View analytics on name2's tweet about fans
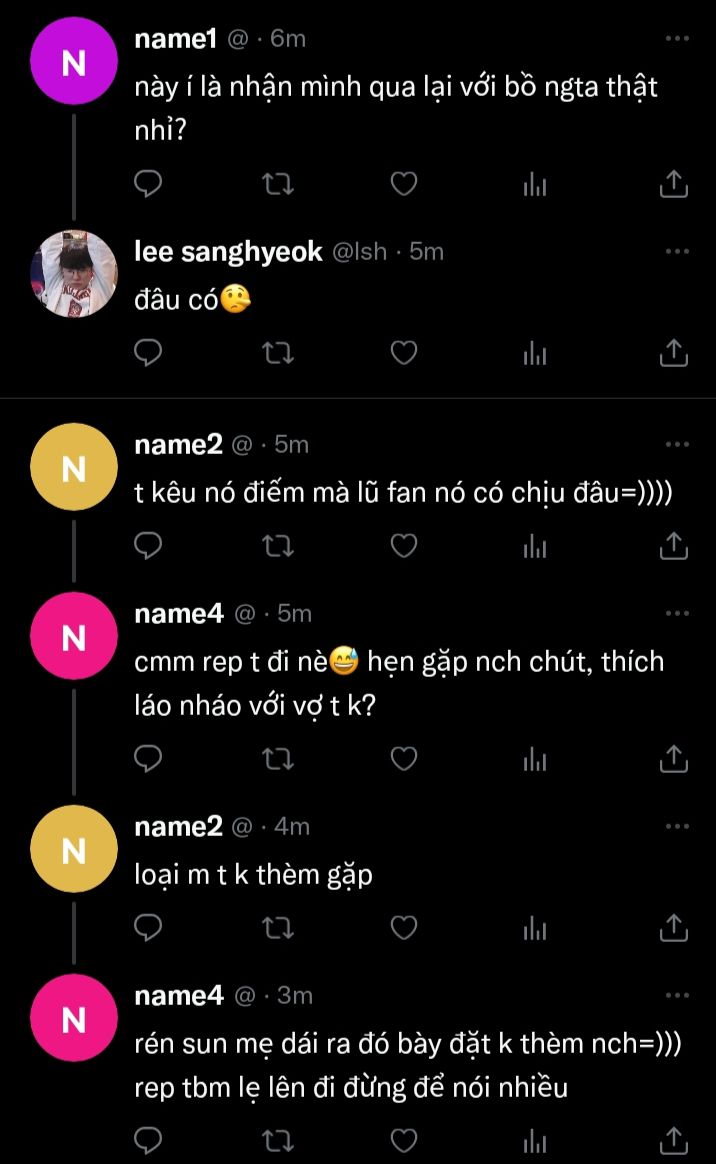This screenshot has width=716, height=1164. tap(536, 545)
